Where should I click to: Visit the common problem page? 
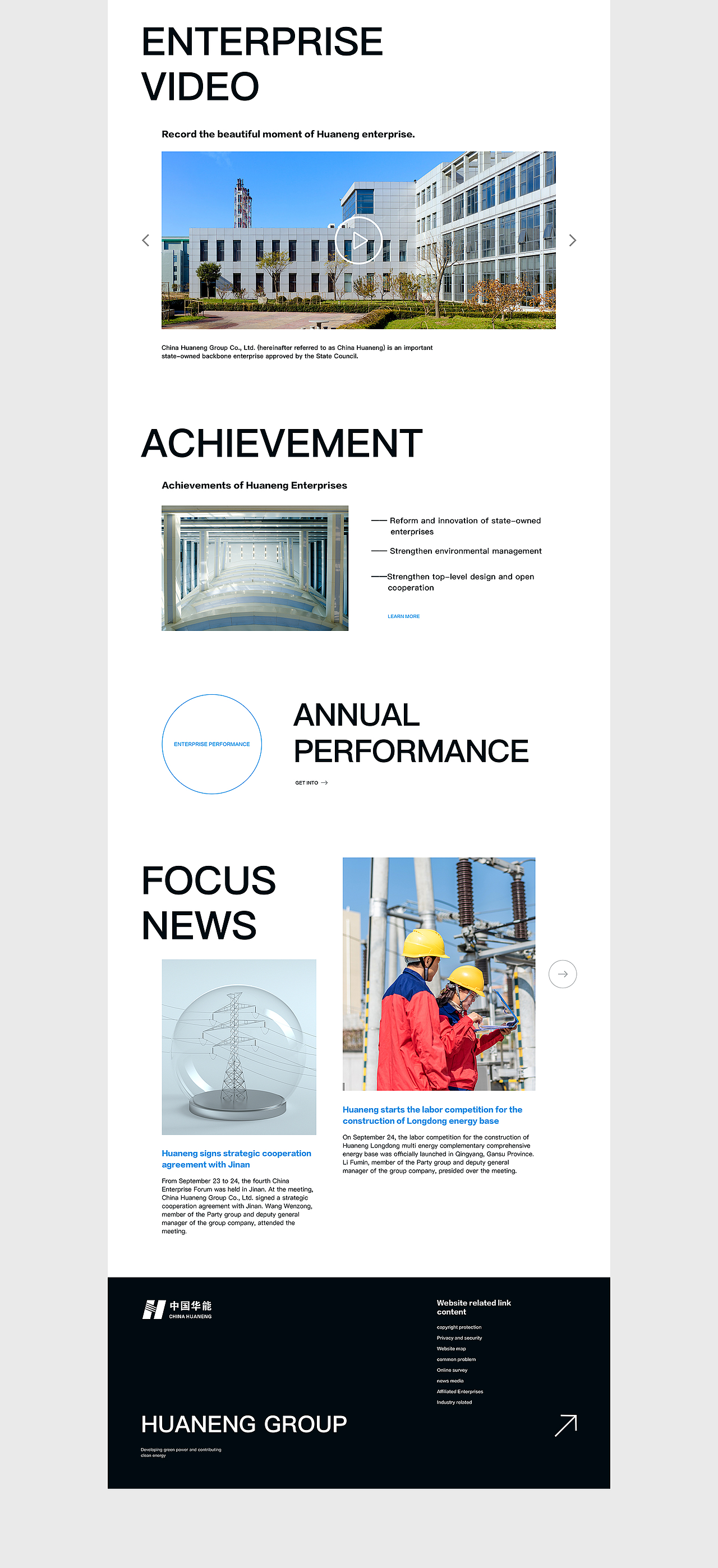455,1359
